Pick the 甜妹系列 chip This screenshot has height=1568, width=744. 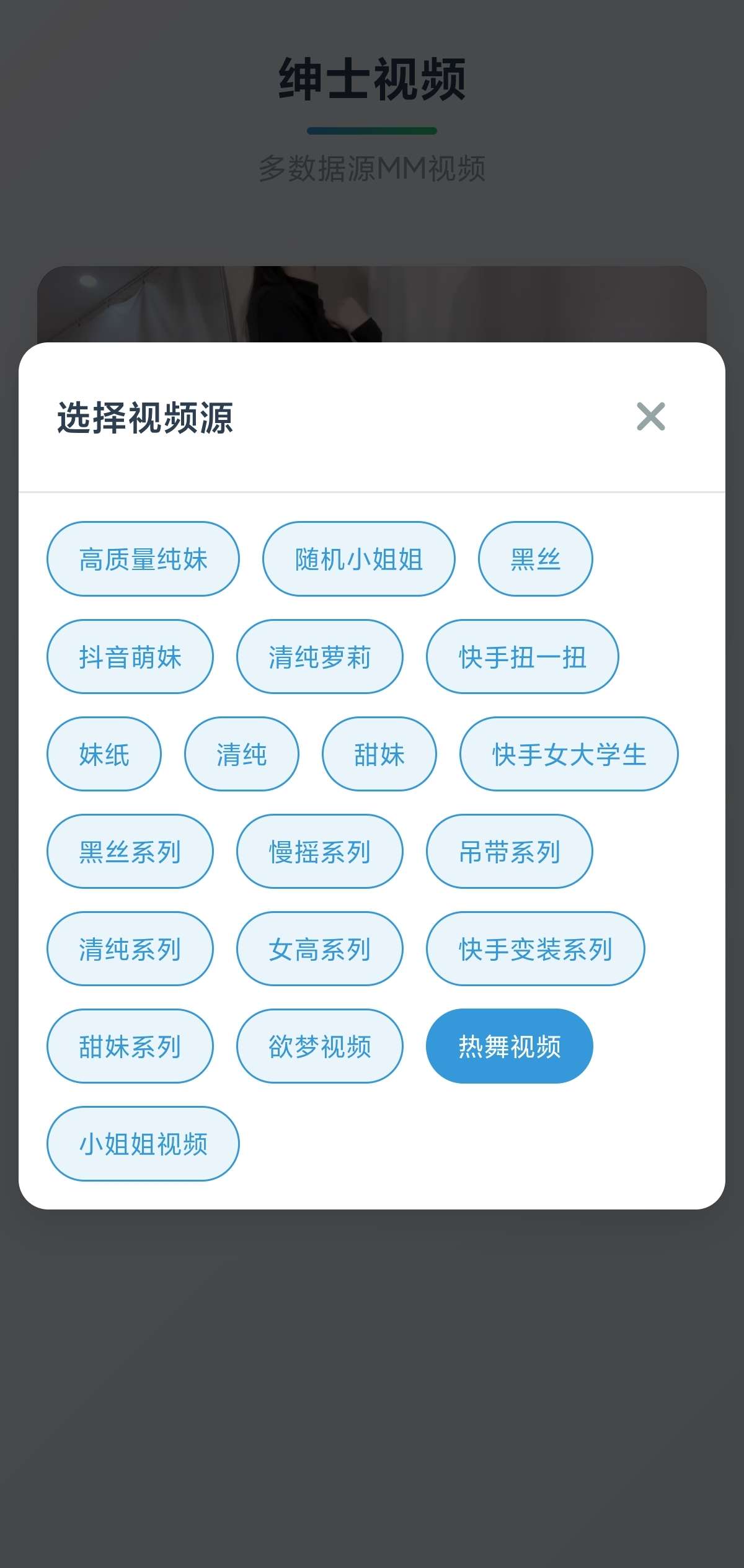click(x=130, y=1046)
